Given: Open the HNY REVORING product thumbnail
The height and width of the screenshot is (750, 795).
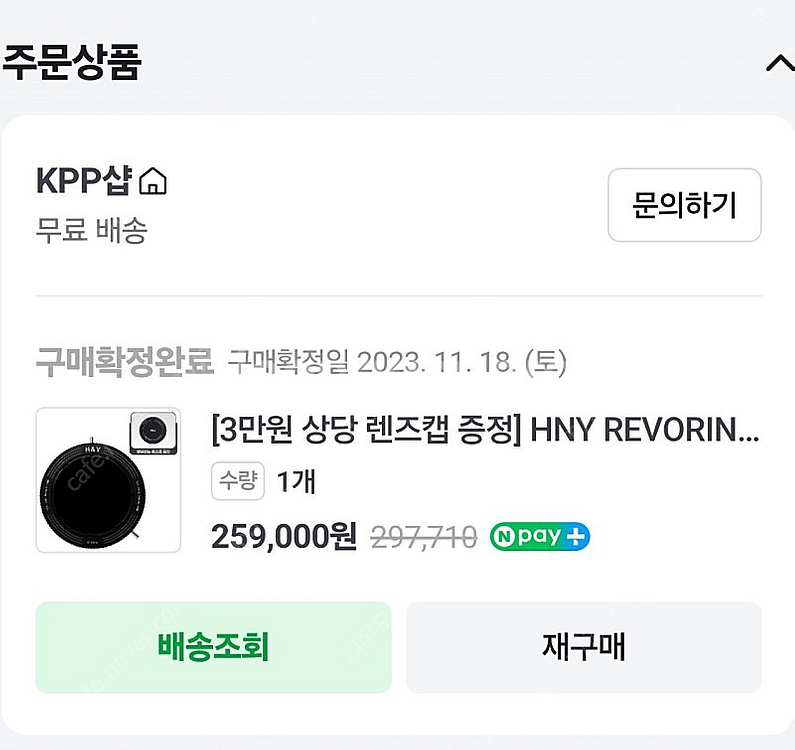Looking at the screenshot, I should point(108,480).
